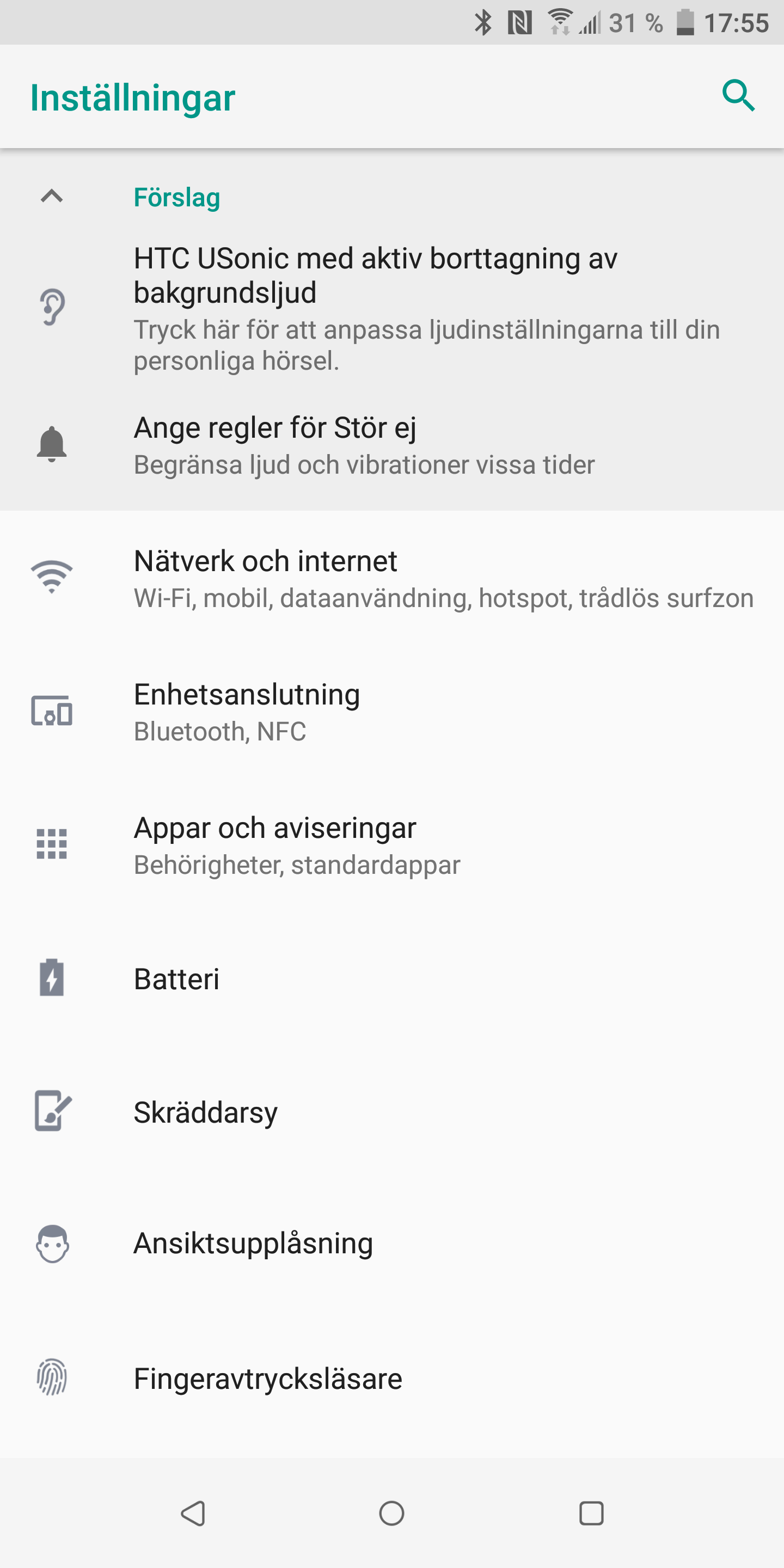Screen dimensions: 784x1568
Task: Collapse the Förslag suggestions section
Action: (52, 196)
